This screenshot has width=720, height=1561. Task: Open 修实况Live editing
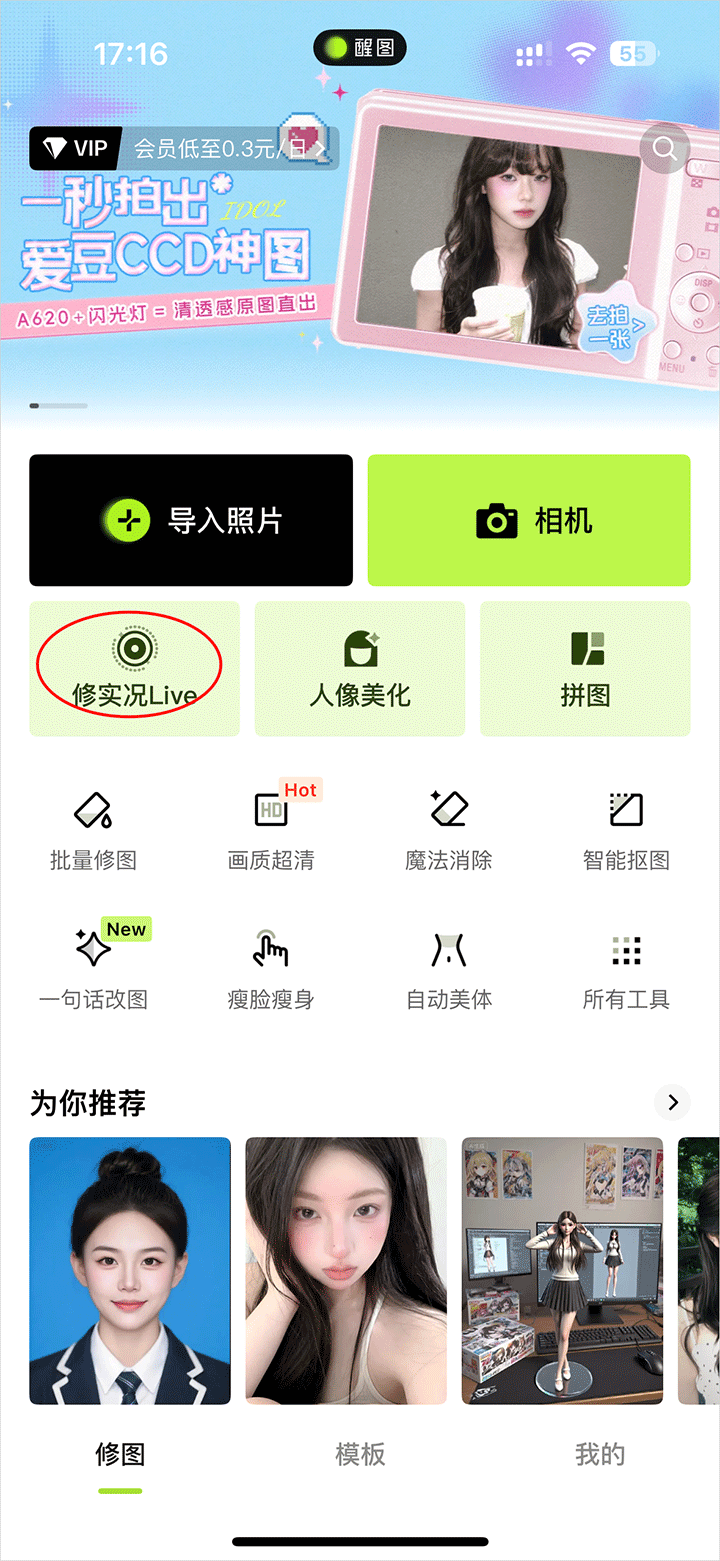(x=134, y=668)
